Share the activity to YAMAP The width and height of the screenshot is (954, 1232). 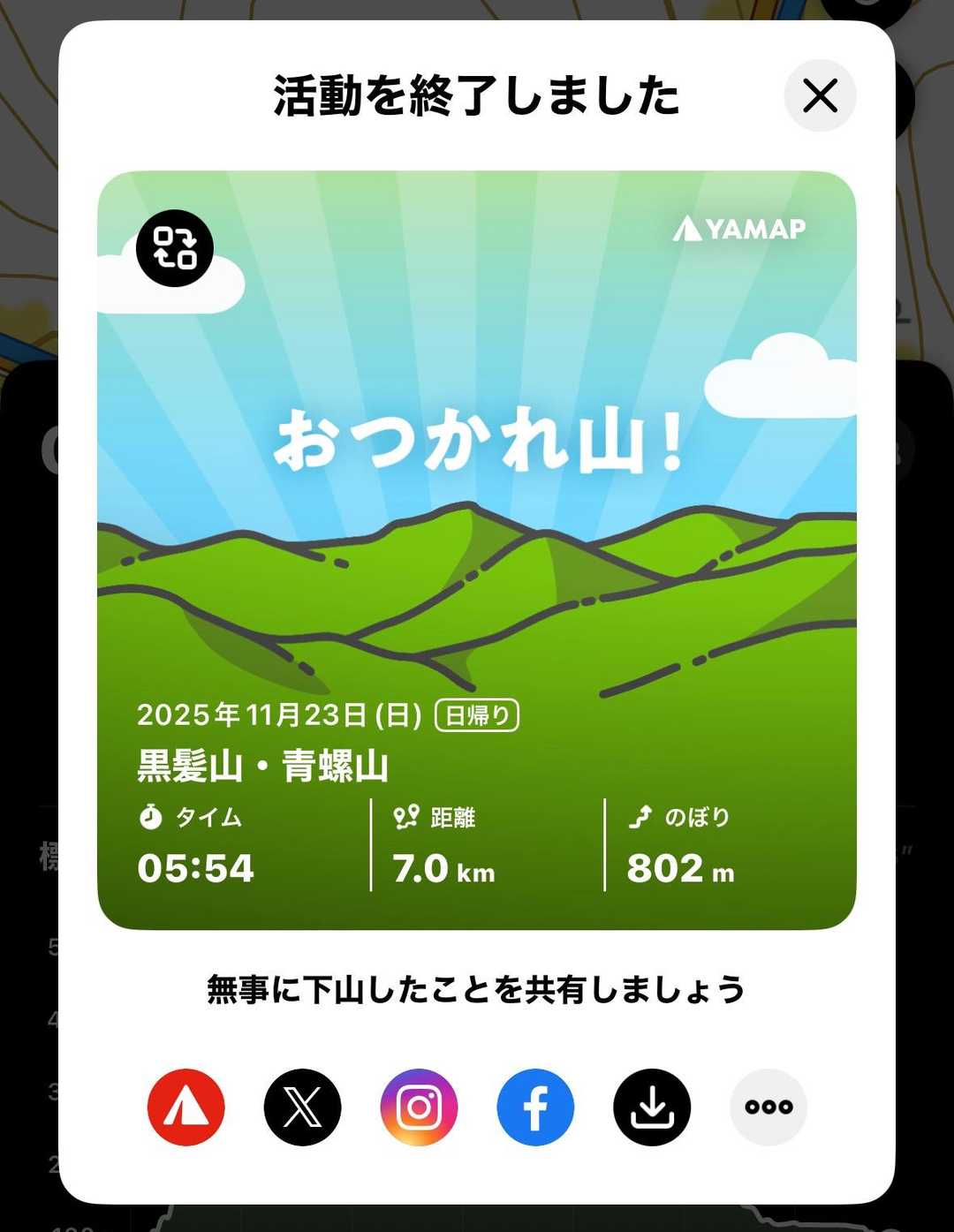(x=186, y=1107)
